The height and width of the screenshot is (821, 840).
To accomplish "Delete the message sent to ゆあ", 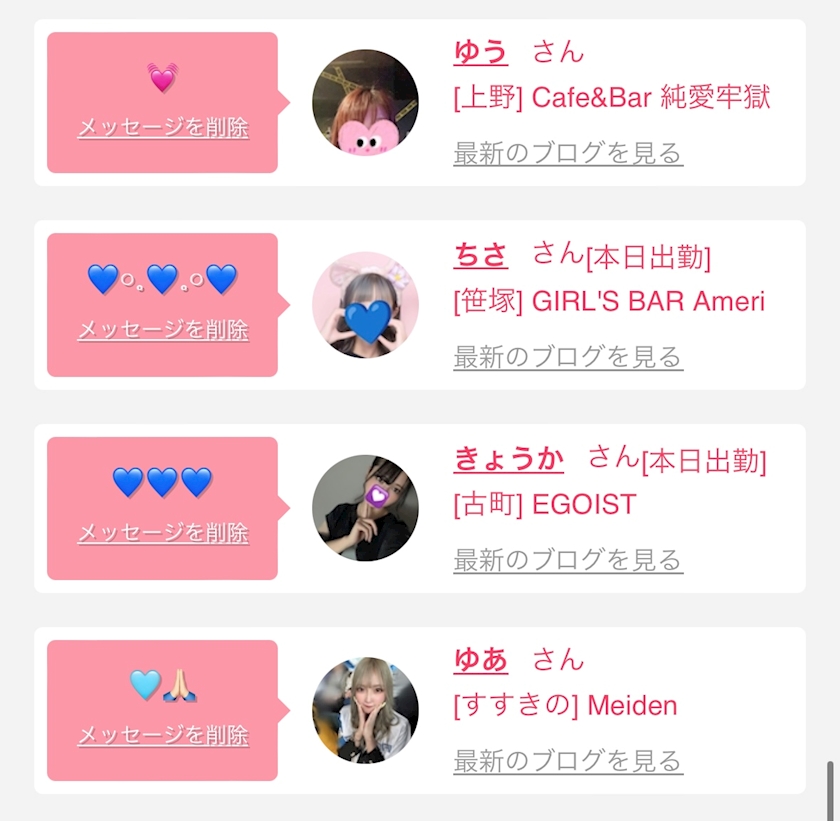I will [x=163, y=735].
